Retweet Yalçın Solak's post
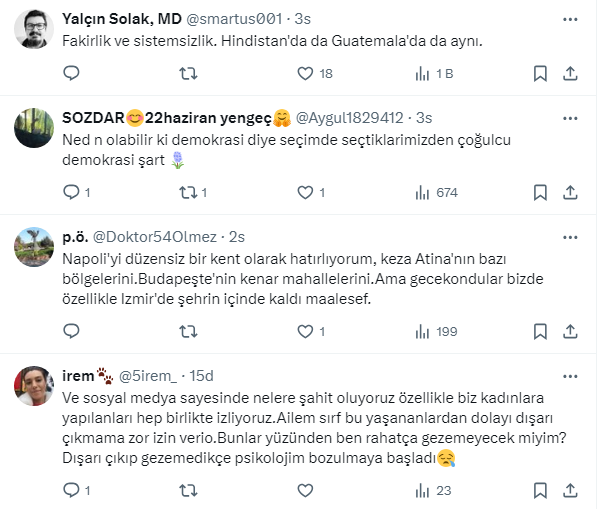Image resolution: width=605 pixels, height=509 pixels. coord(188,73)
